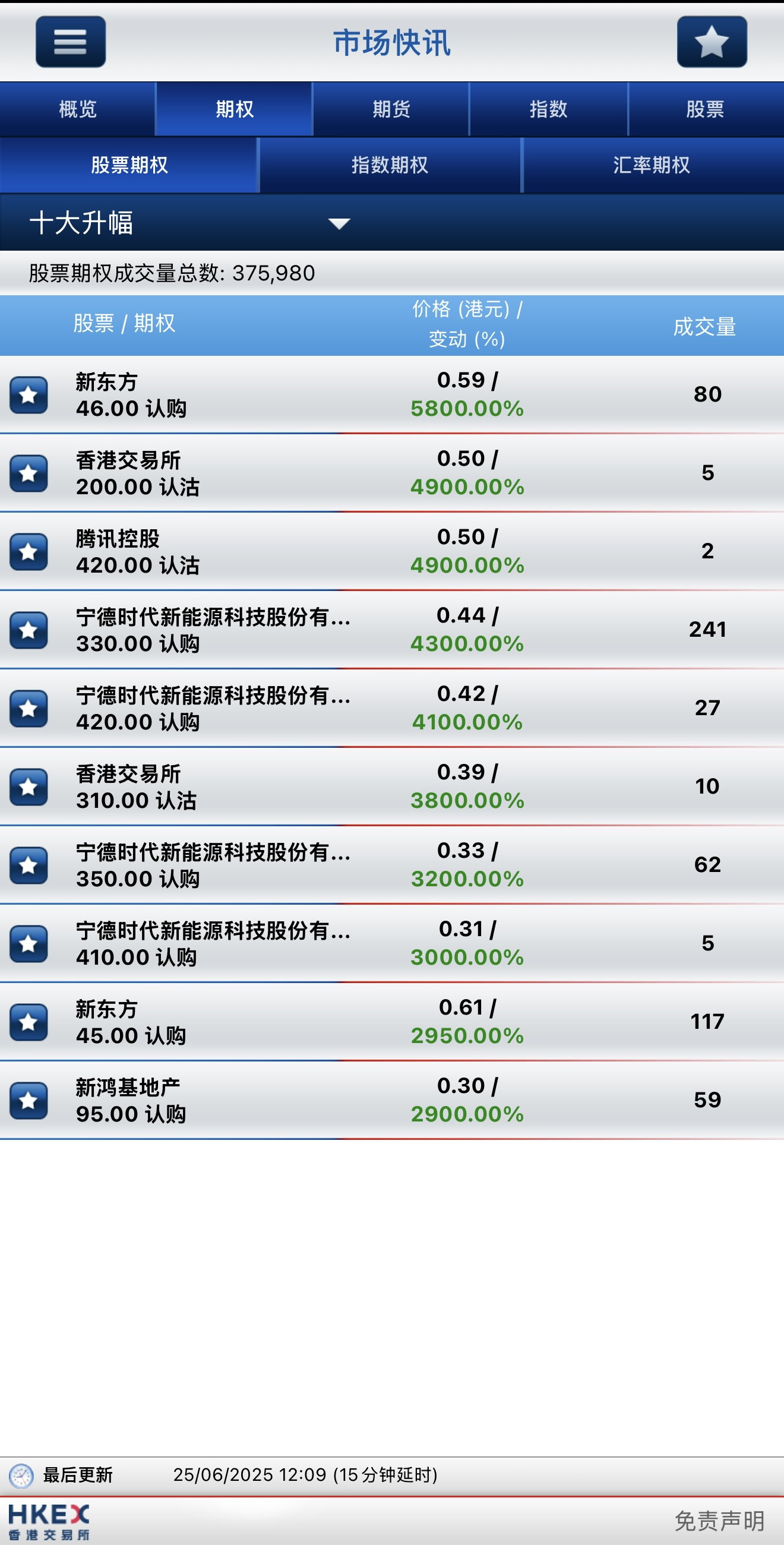Select the 汇率期权 sub-tab
This screenshot has width=784, height=1545.
point(652,165)
